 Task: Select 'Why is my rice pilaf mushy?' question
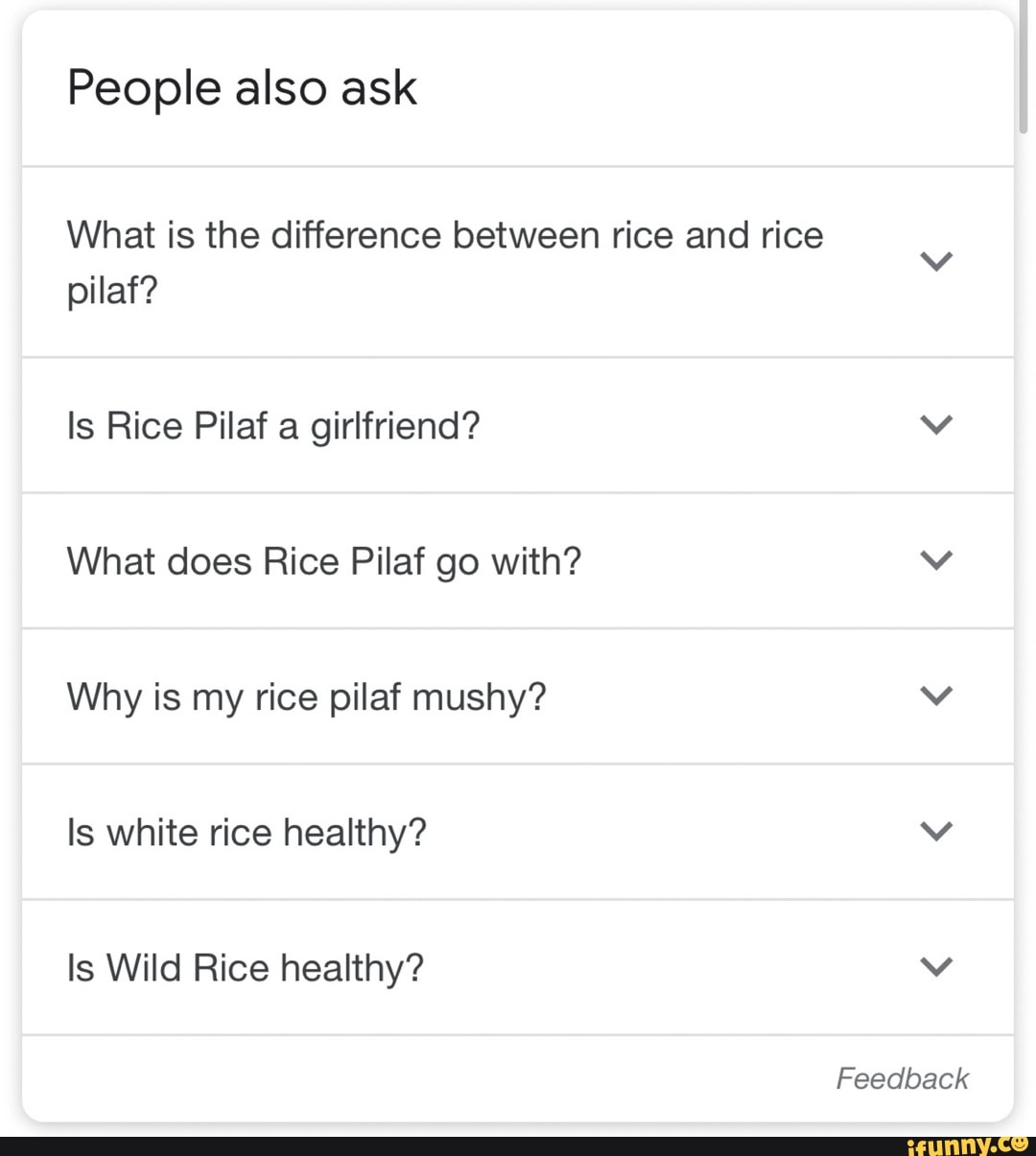(307, 696)
